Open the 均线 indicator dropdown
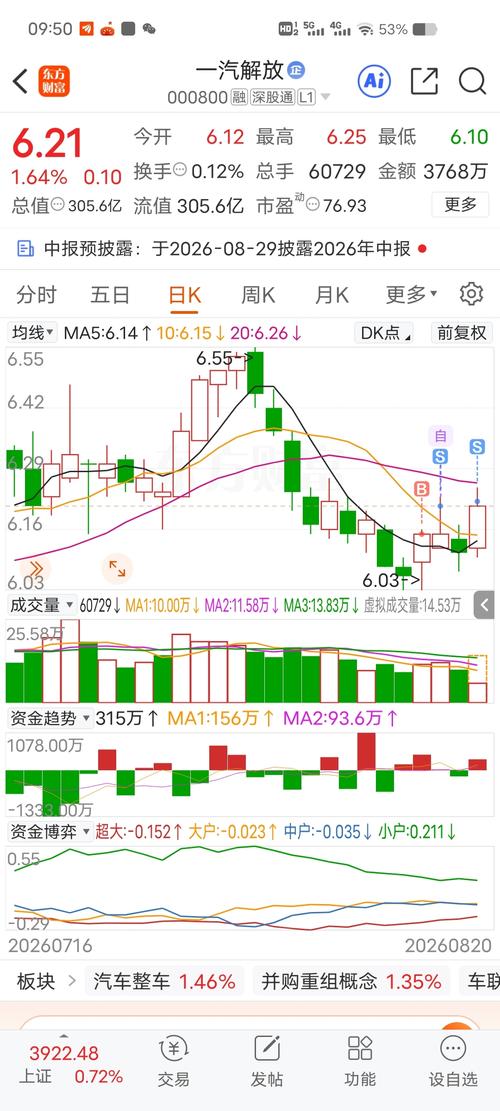 click(x=33, y=332)
